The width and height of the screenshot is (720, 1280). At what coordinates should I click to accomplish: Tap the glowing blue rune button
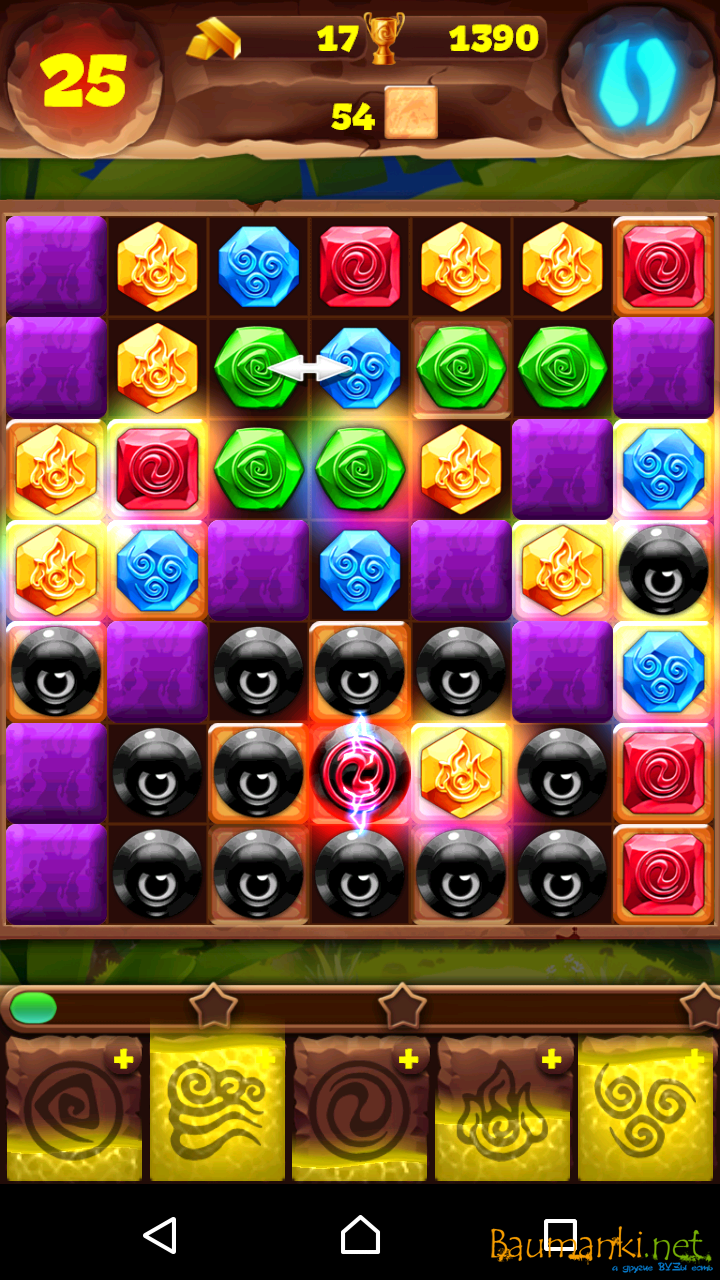637,79
